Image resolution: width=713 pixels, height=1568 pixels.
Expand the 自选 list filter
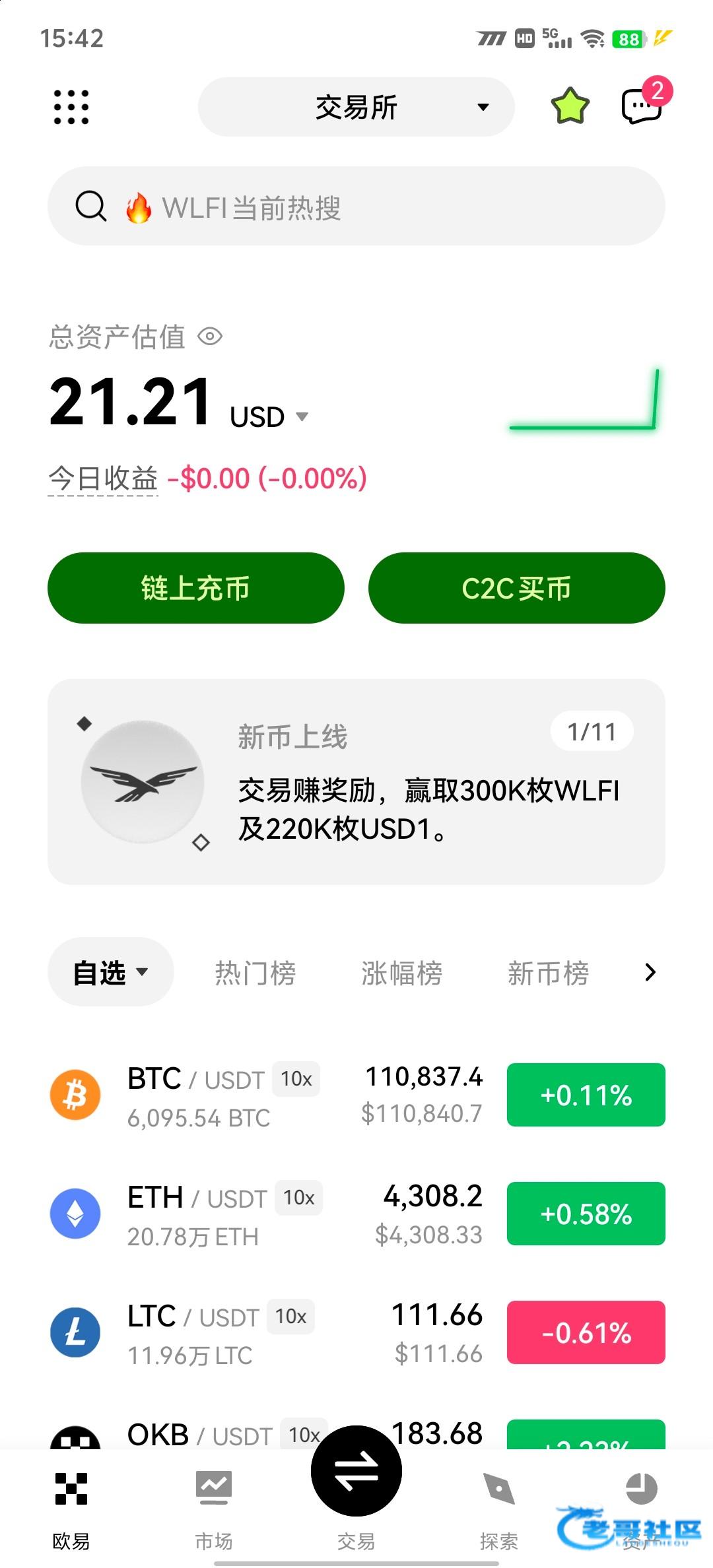click(111, 972)
